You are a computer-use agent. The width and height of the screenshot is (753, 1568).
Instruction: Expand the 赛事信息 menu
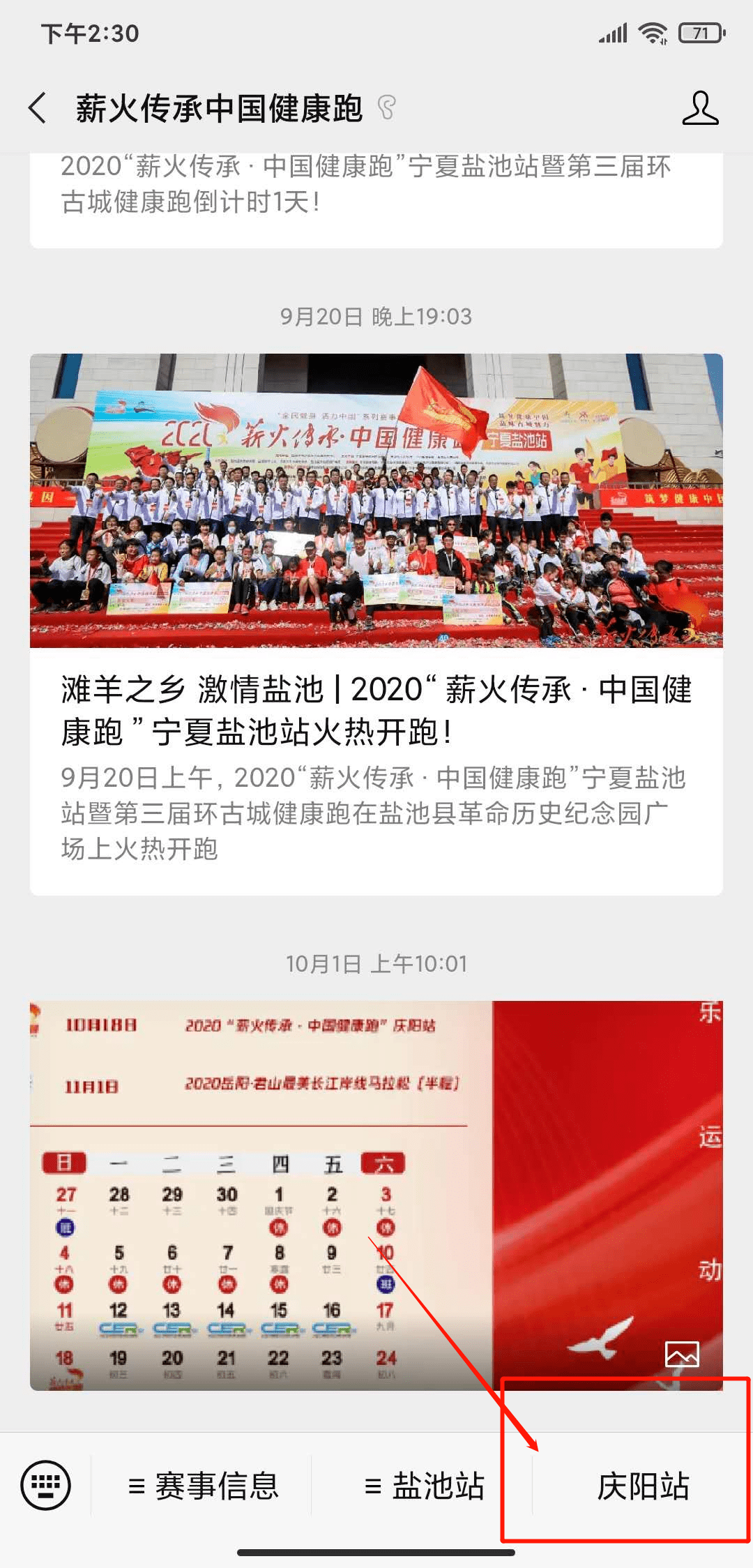pyautogui.click(x=204, y=1486)
